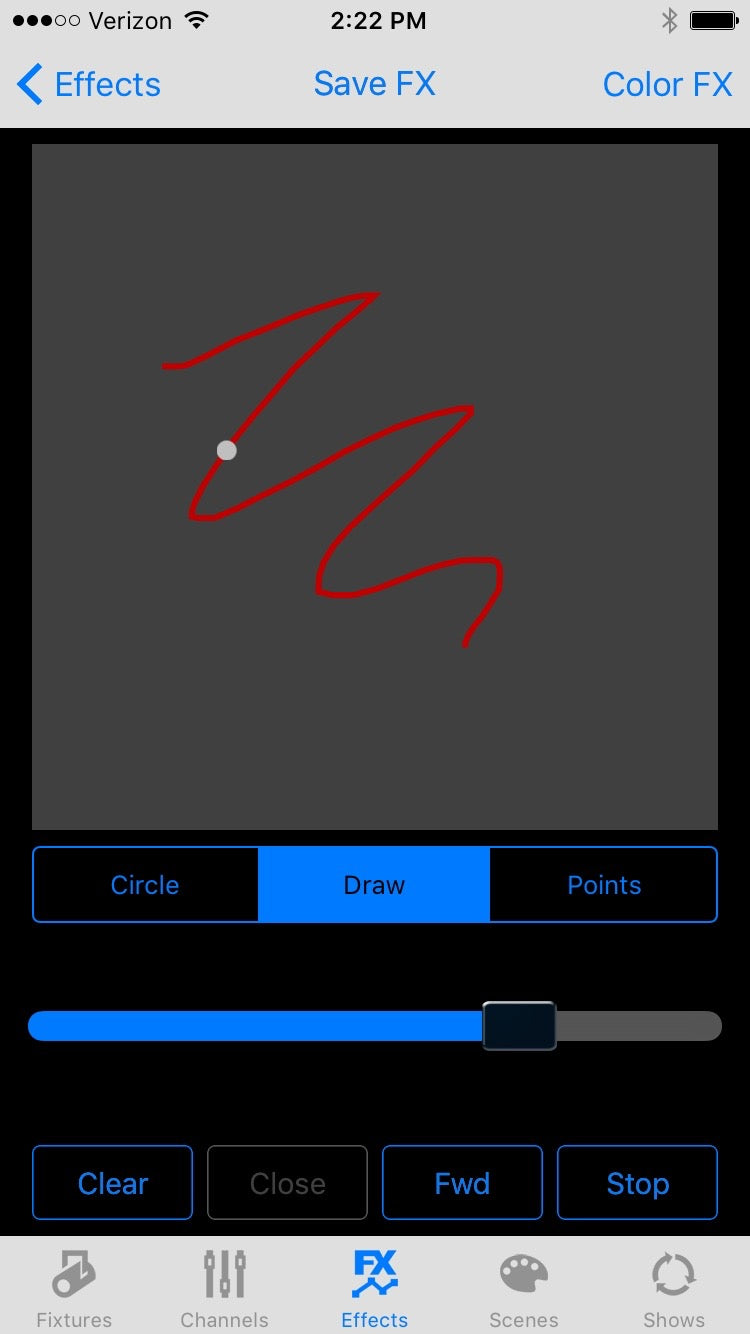
Task: Open Color FX
Action: pyautogui.click(x=667, y=85)
